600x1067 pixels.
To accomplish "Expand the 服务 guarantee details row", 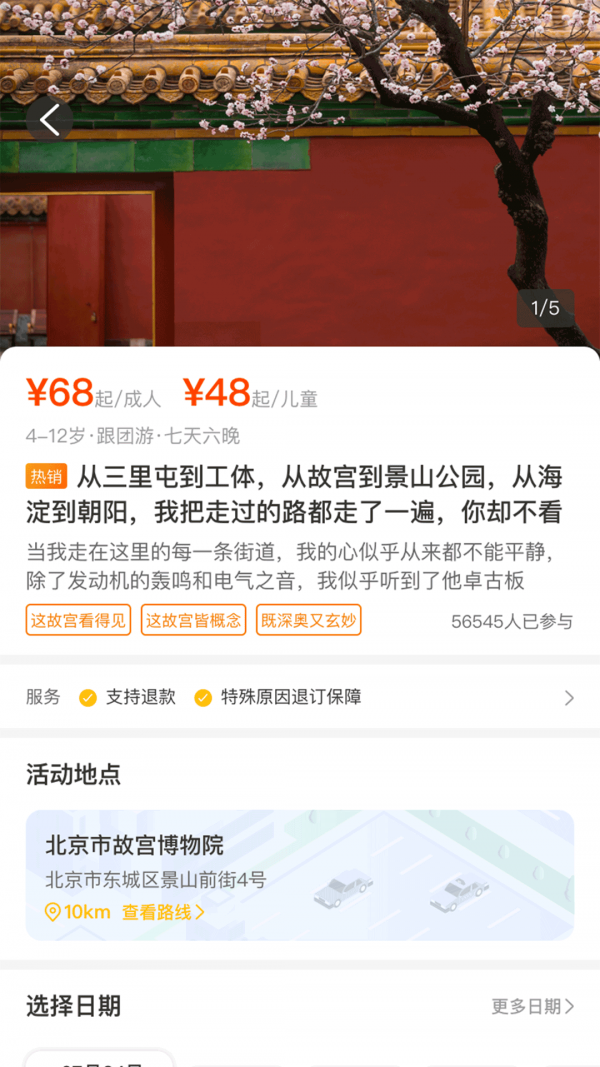I will coord(568,698).
